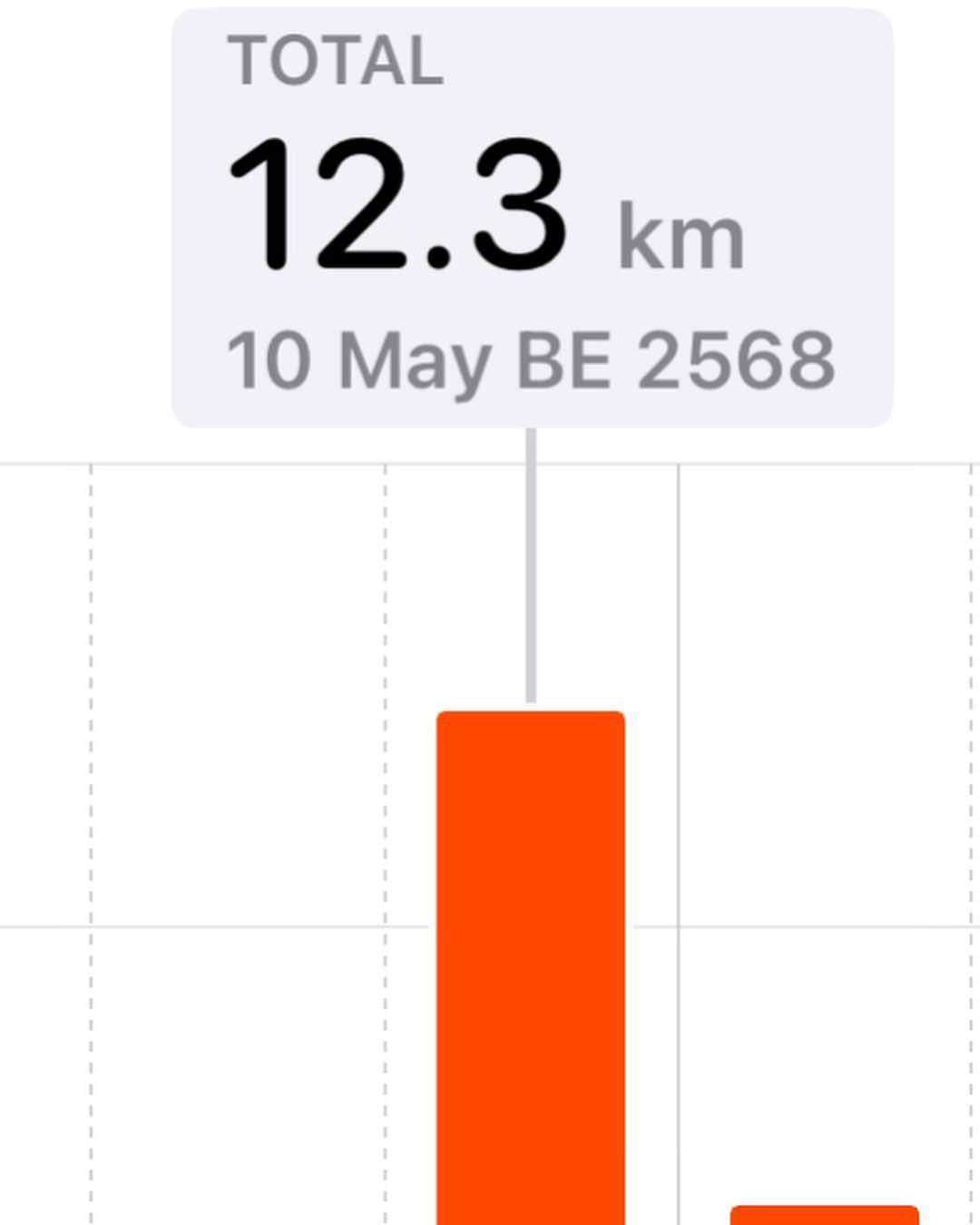The height and width of the screenshot is (1225, 980).
Task: Select the tall orange bar for 10 May
Action: (x=531, y=966)
